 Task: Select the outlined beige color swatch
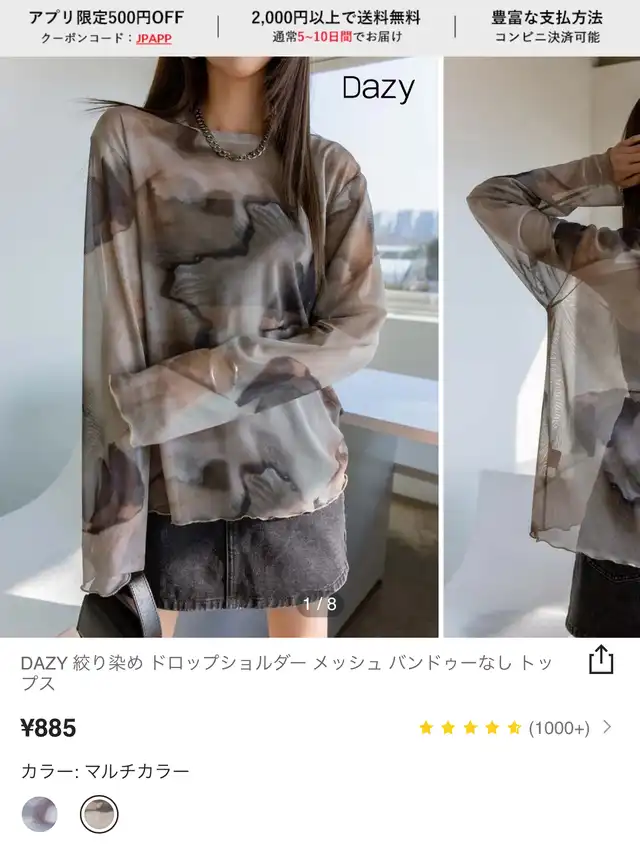pyautogui.click(x=99, y=814)
